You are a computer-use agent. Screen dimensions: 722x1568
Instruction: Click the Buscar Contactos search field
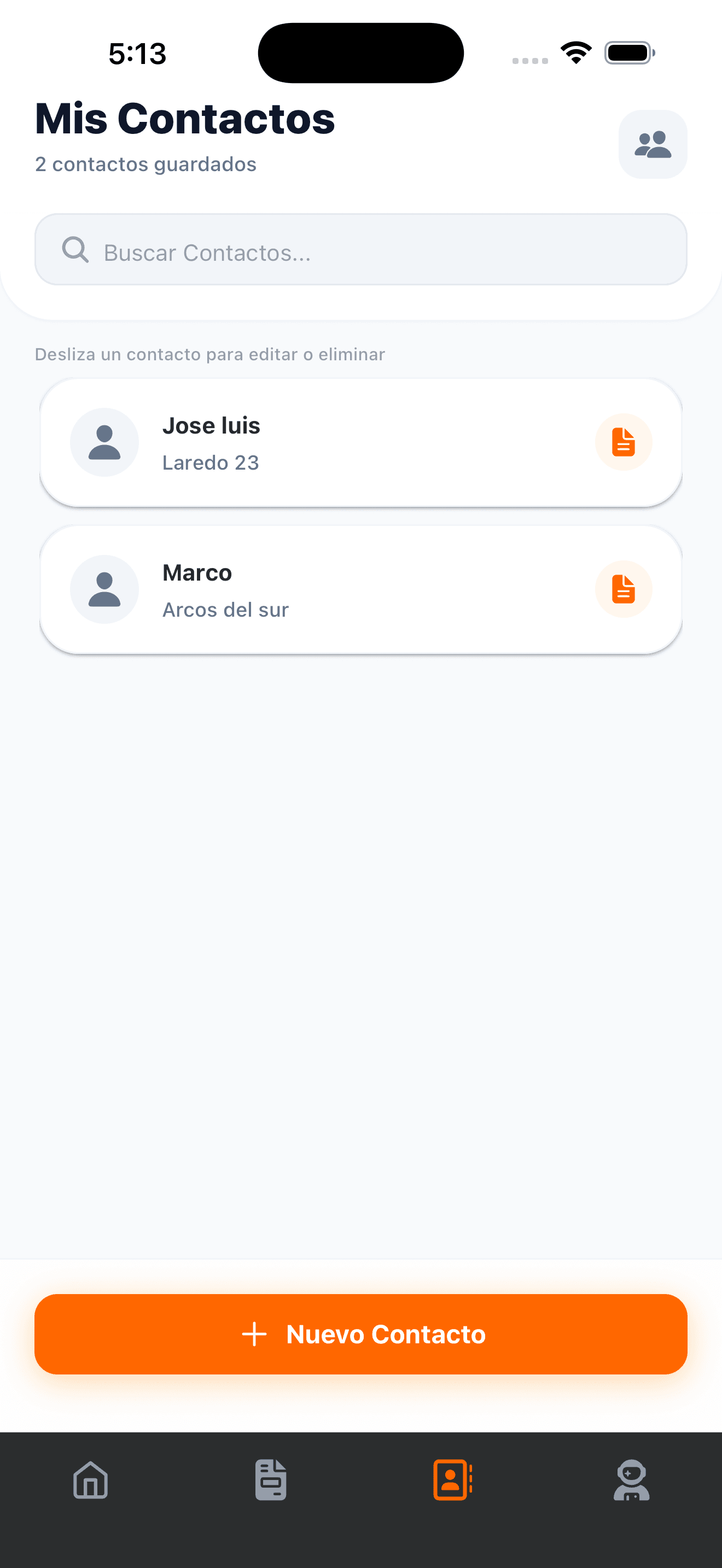361,249
